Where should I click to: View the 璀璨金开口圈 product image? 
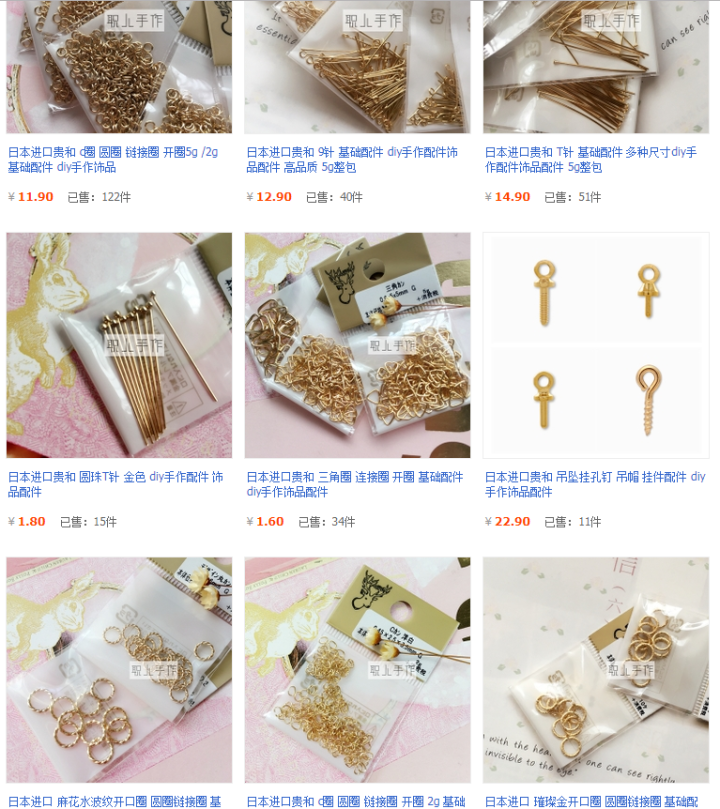(596, 670)
